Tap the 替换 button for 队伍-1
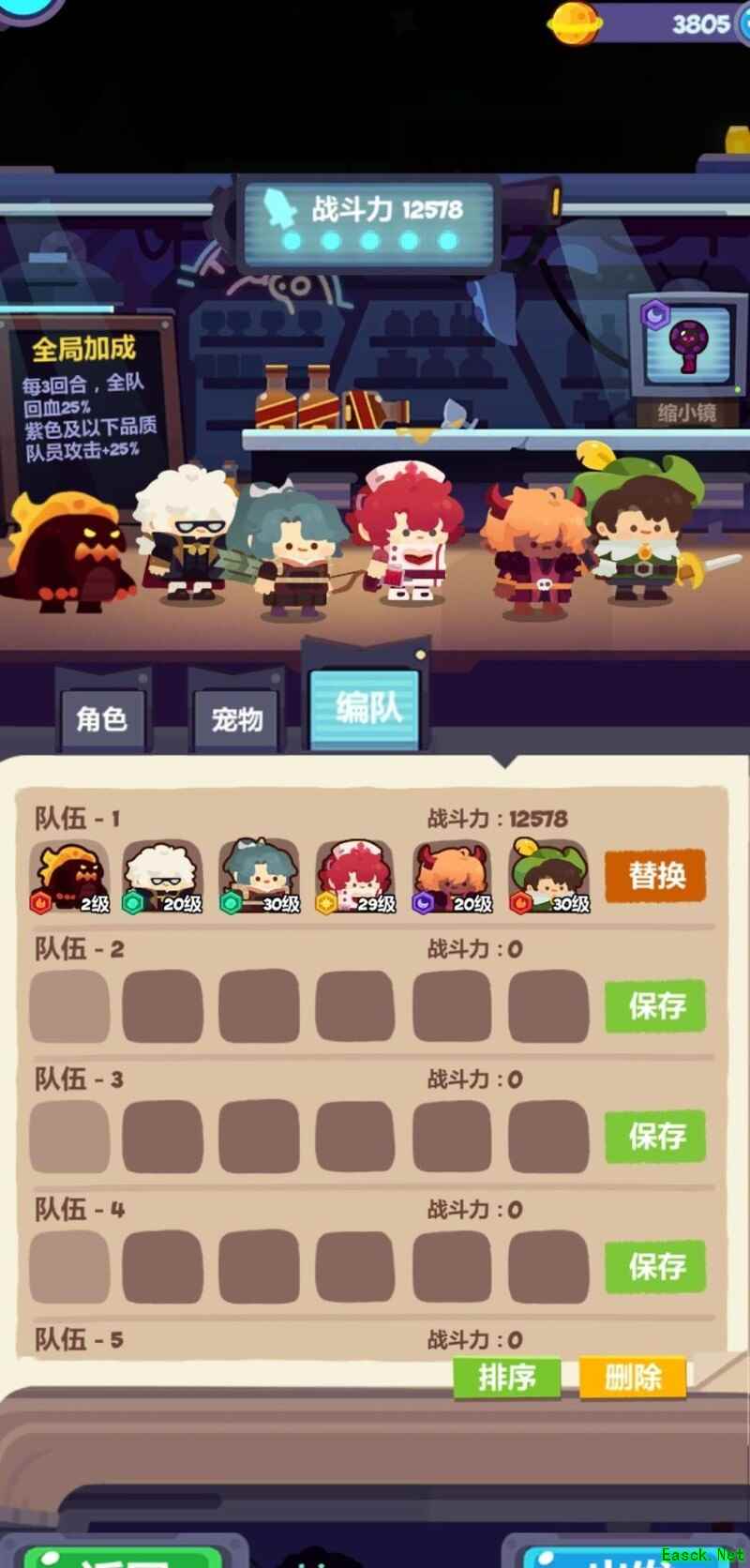The width and height of the screenshot is (750, 1568). click(x=655, y=876)
